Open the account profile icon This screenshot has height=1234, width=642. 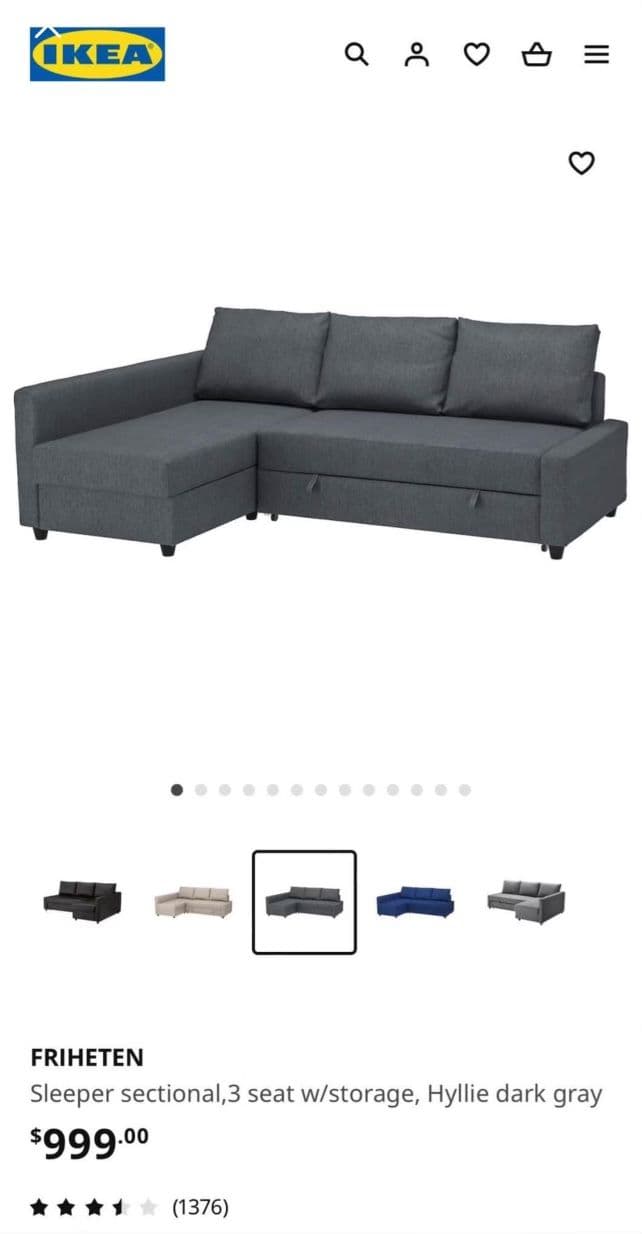click(416, 54)
